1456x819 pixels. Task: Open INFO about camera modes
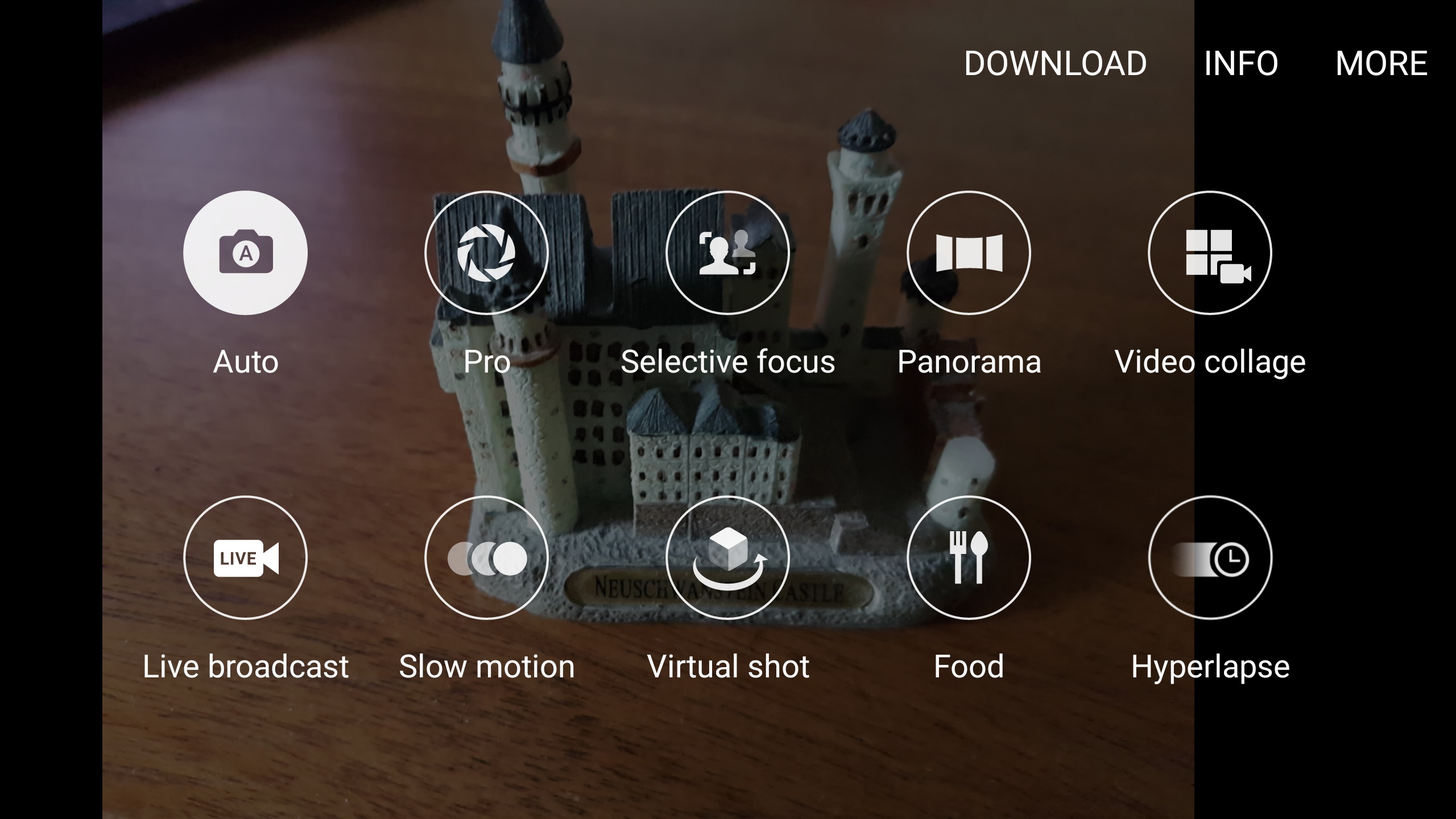coord(1241,63)
